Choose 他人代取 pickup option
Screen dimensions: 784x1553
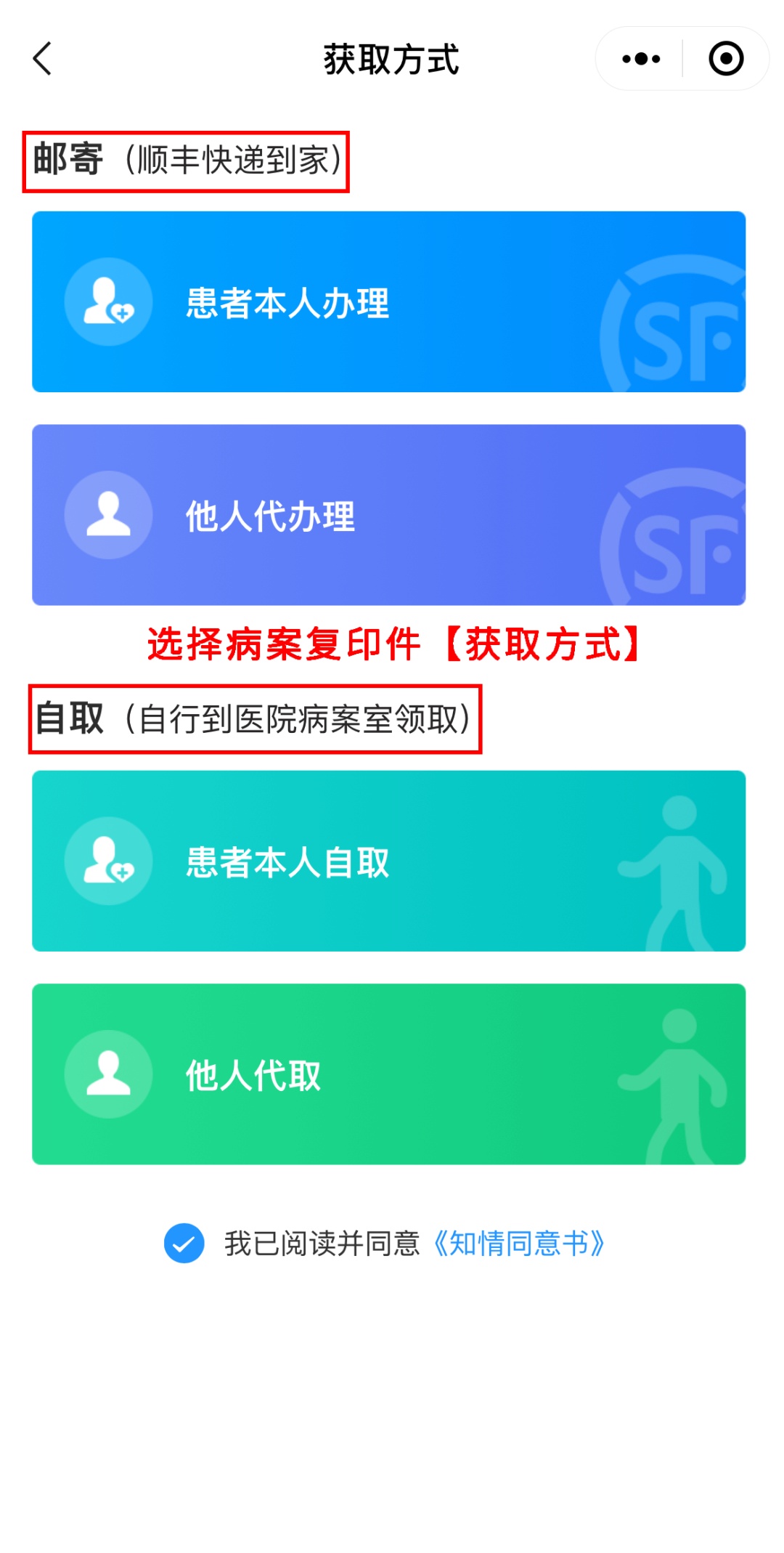[x=388, y=1074]
